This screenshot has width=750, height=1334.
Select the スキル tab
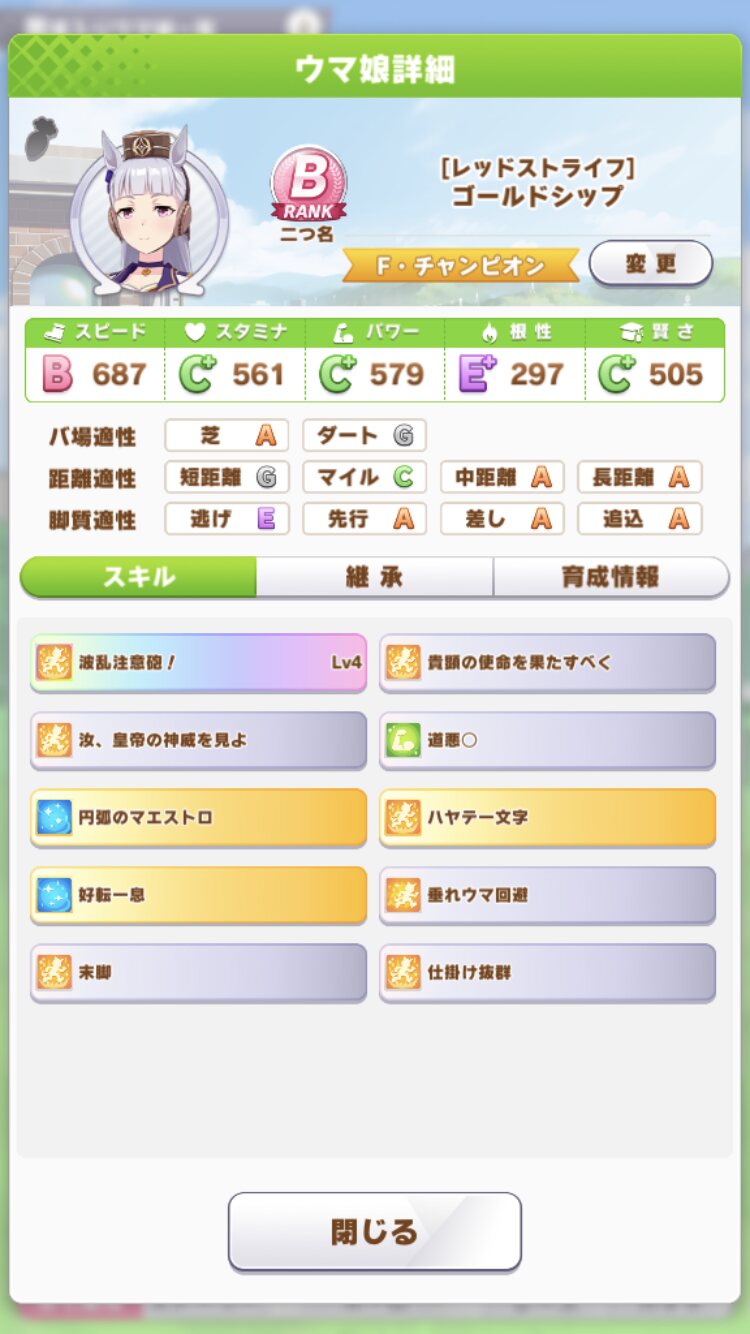click(x=138, y=577)
